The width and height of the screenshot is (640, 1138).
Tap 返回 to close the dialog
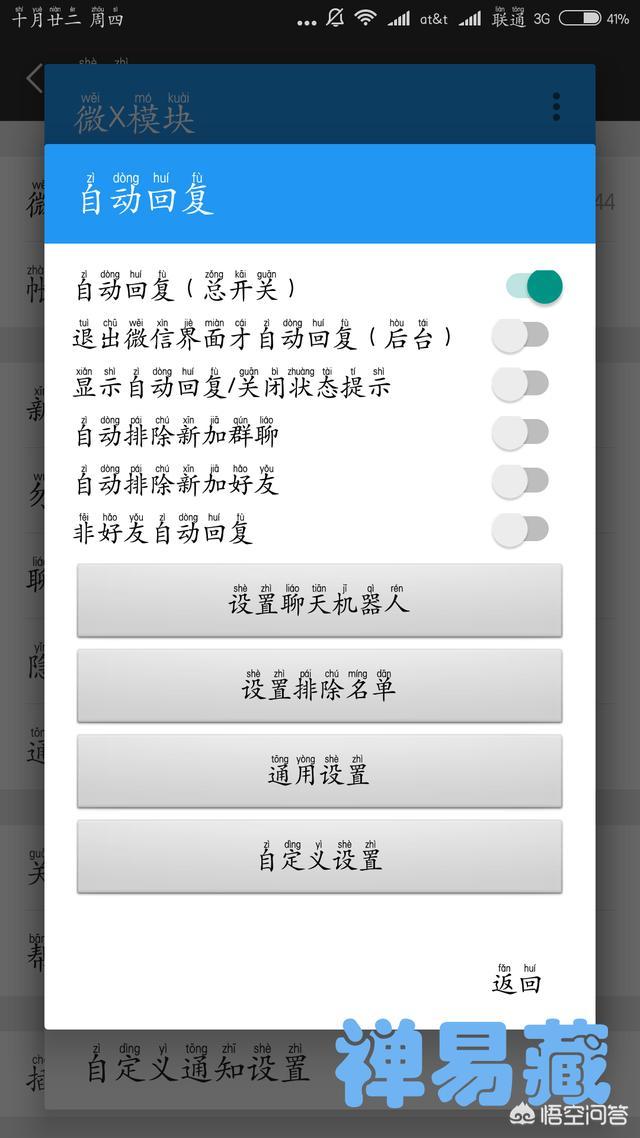pyautogui.click(x=516, y=980)
